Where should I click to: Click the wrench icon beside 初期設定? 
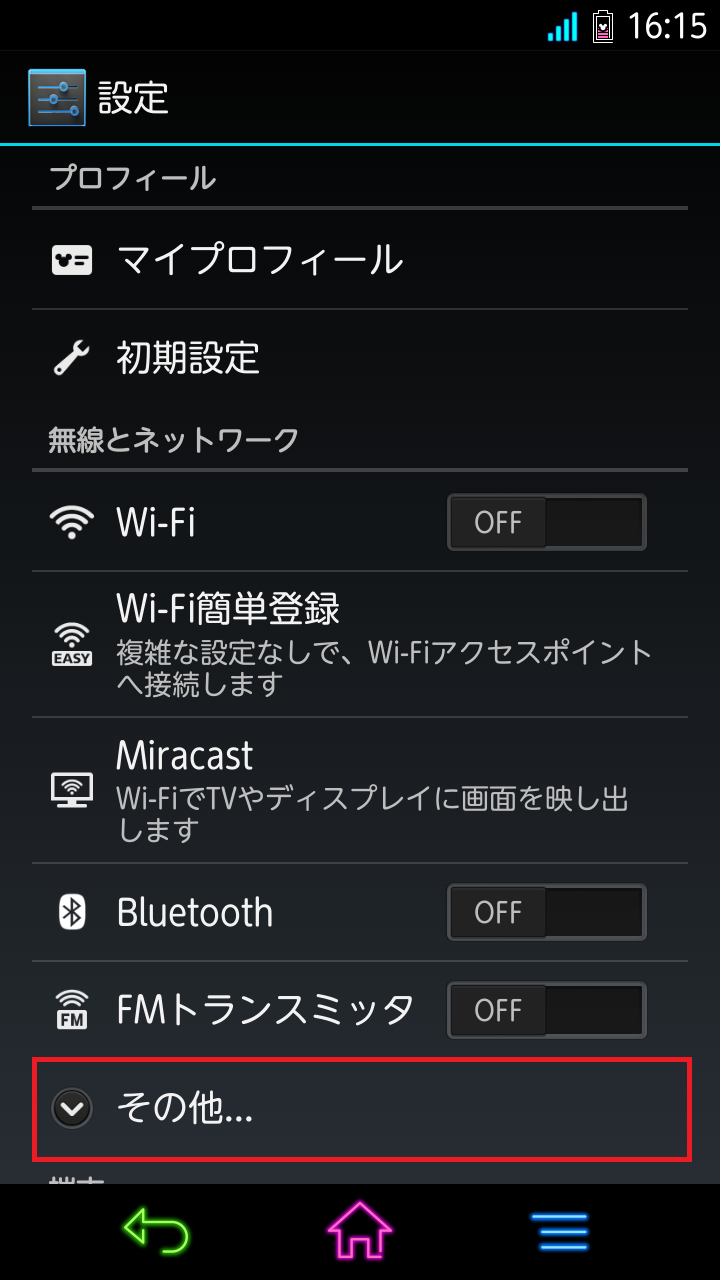[70, 357]
